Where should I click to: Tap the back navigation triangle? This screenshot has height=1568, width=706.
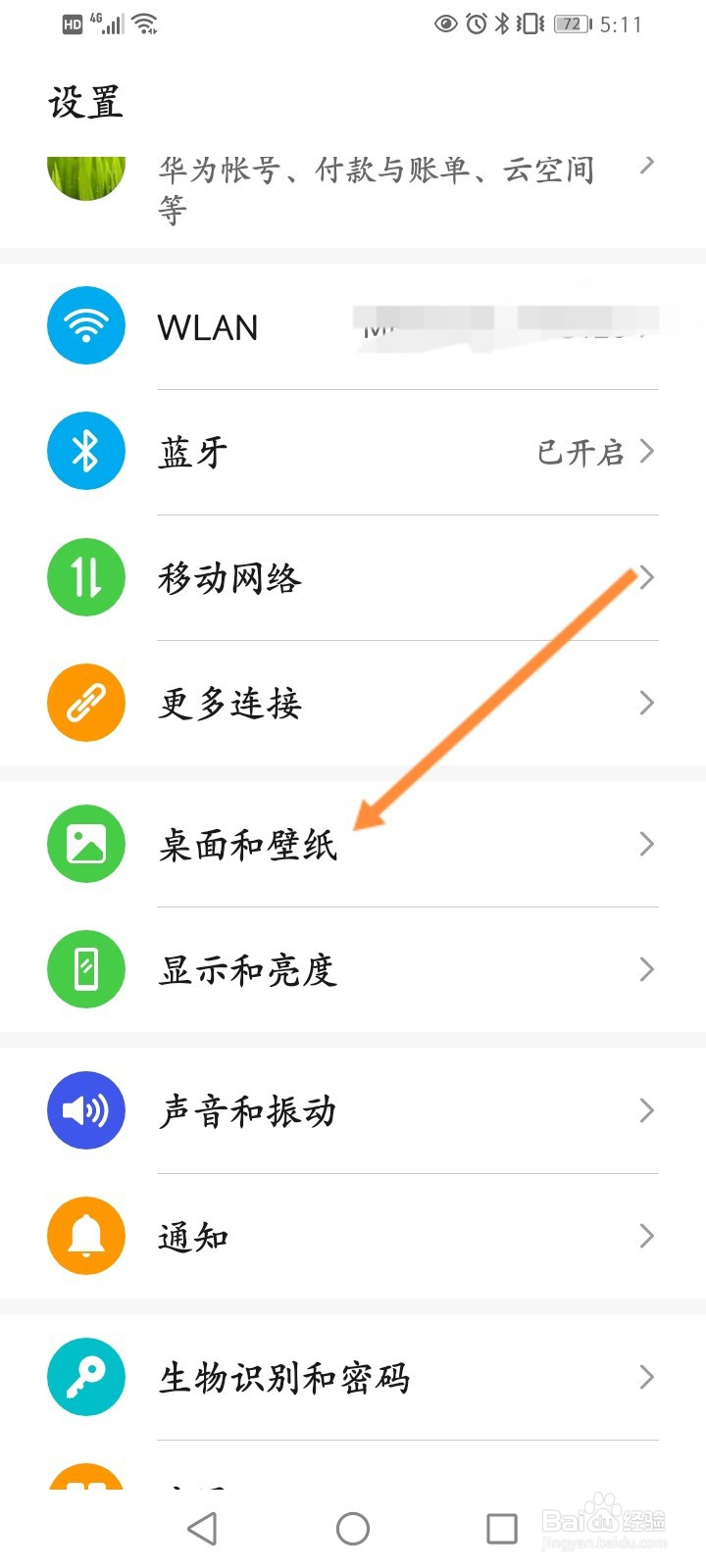(202, 1527)
